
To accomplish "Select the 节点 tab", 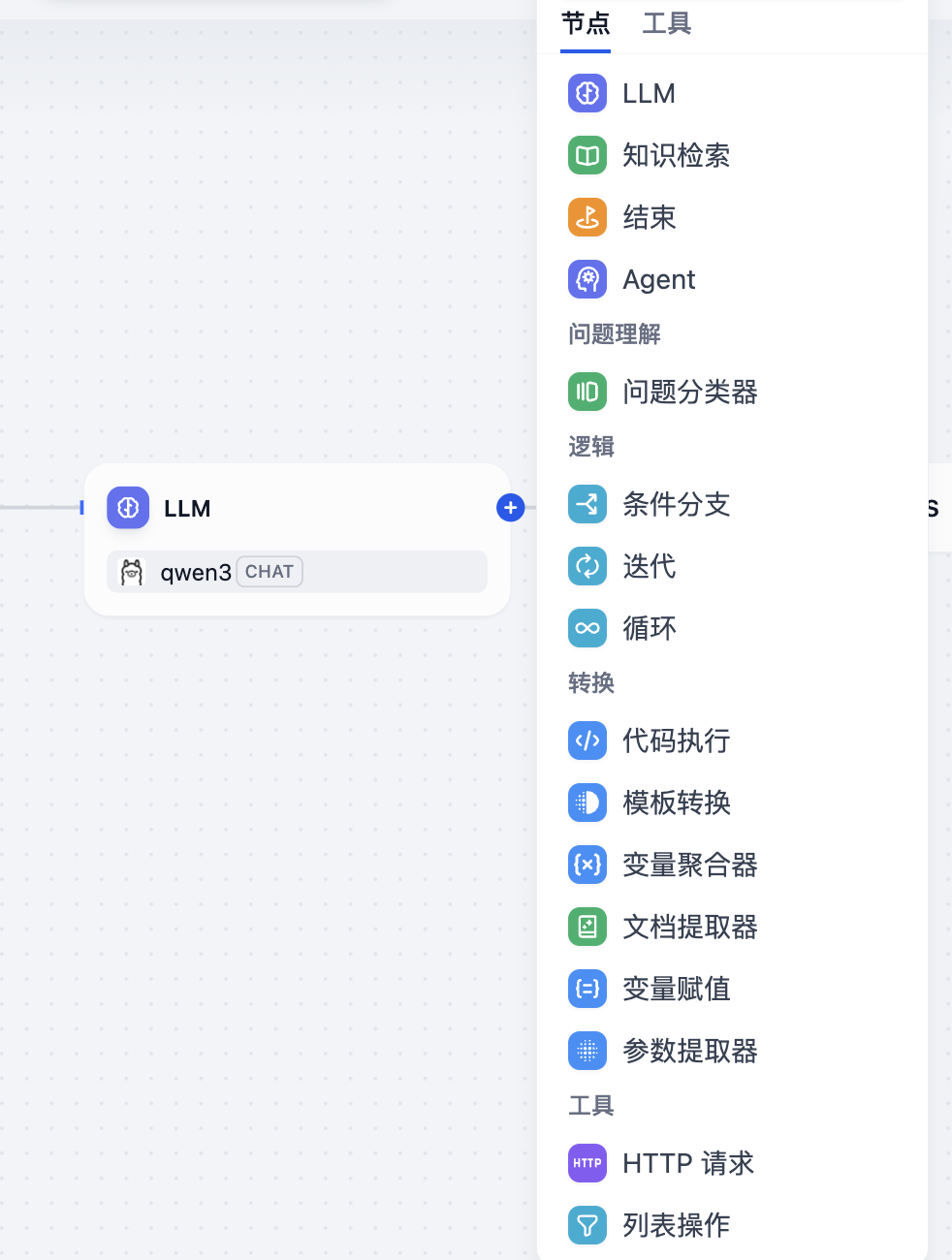I will 586,23.
